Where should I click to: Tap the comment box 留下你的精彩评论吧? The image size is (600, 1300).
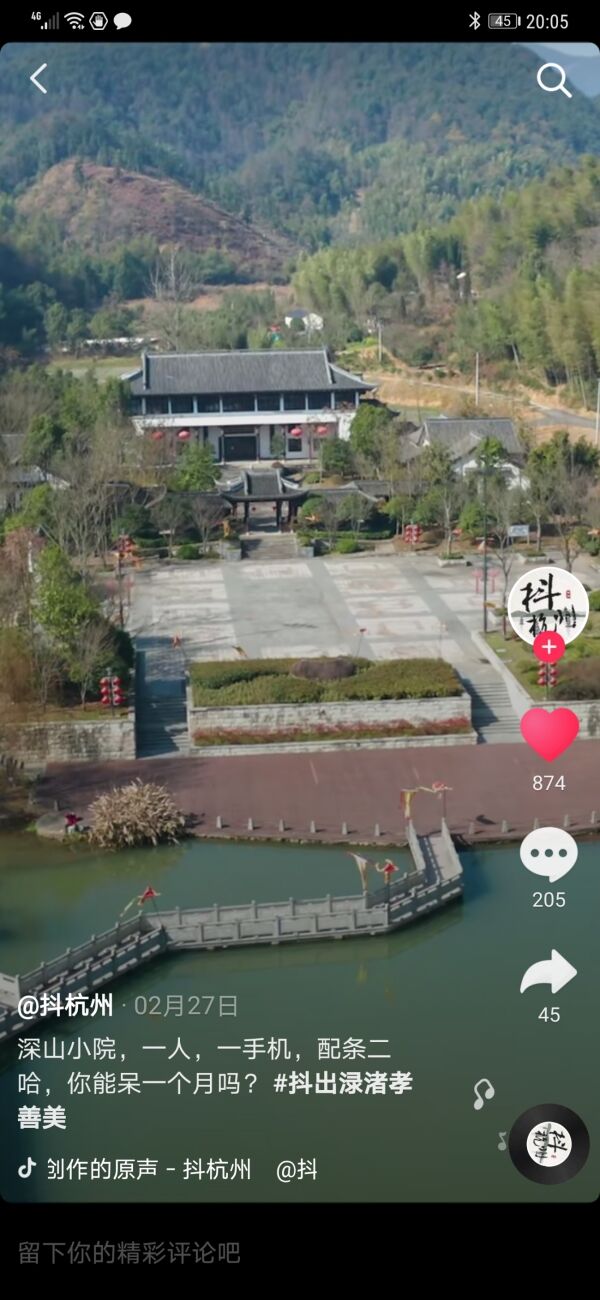(x=300, y=1252)
